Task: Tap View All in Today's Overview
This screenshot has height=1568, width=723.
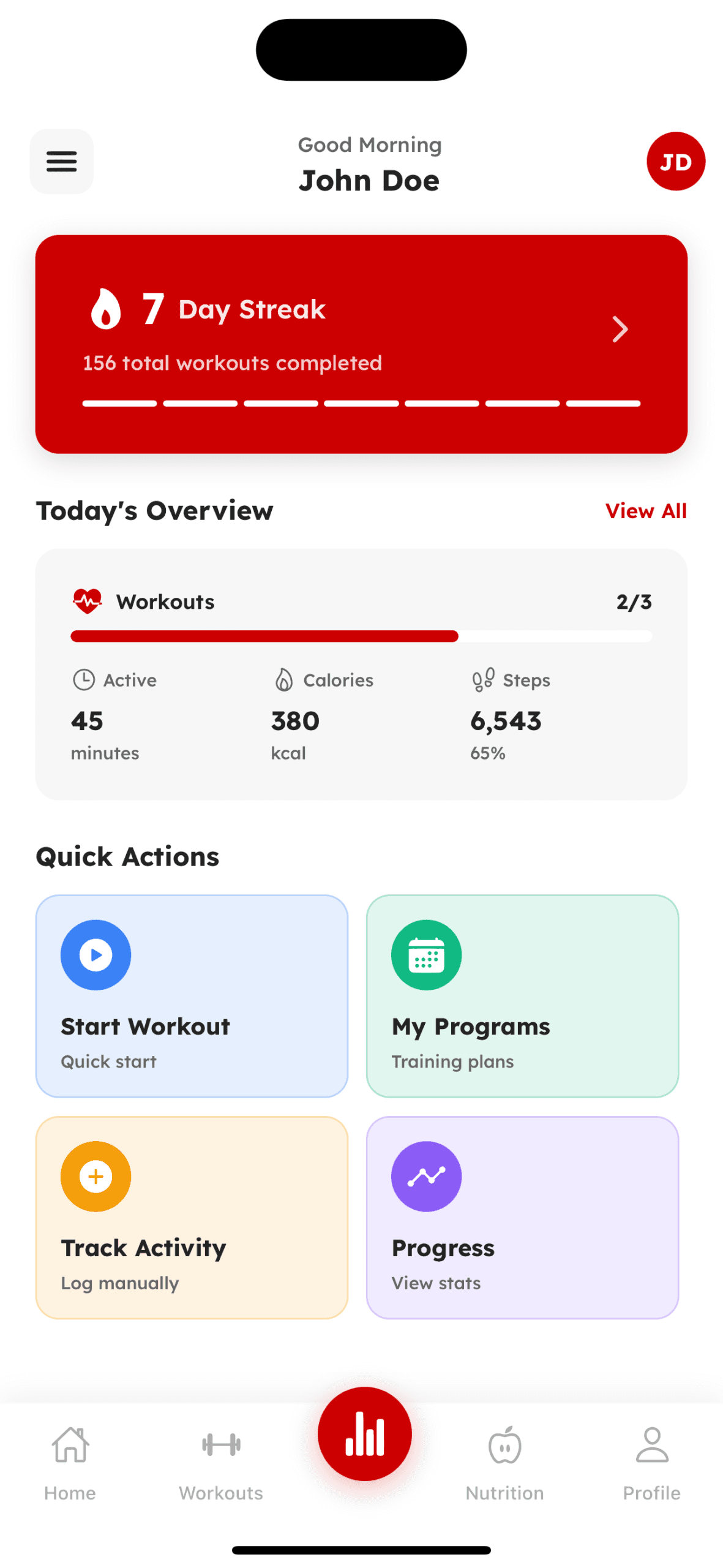Action: 645,510
